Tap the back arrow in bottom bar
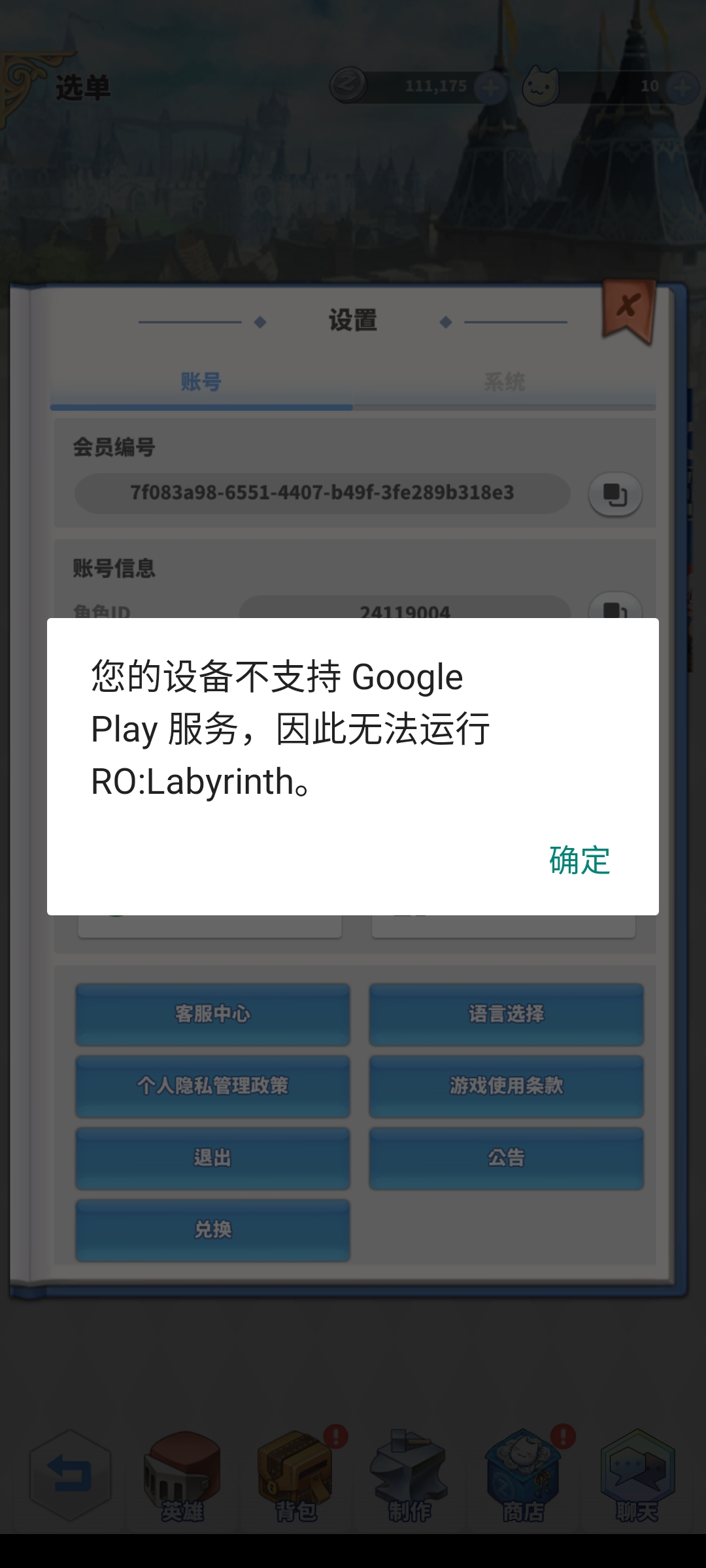This screenshot has width=706, height=1568. click(x=69, y=1476)
